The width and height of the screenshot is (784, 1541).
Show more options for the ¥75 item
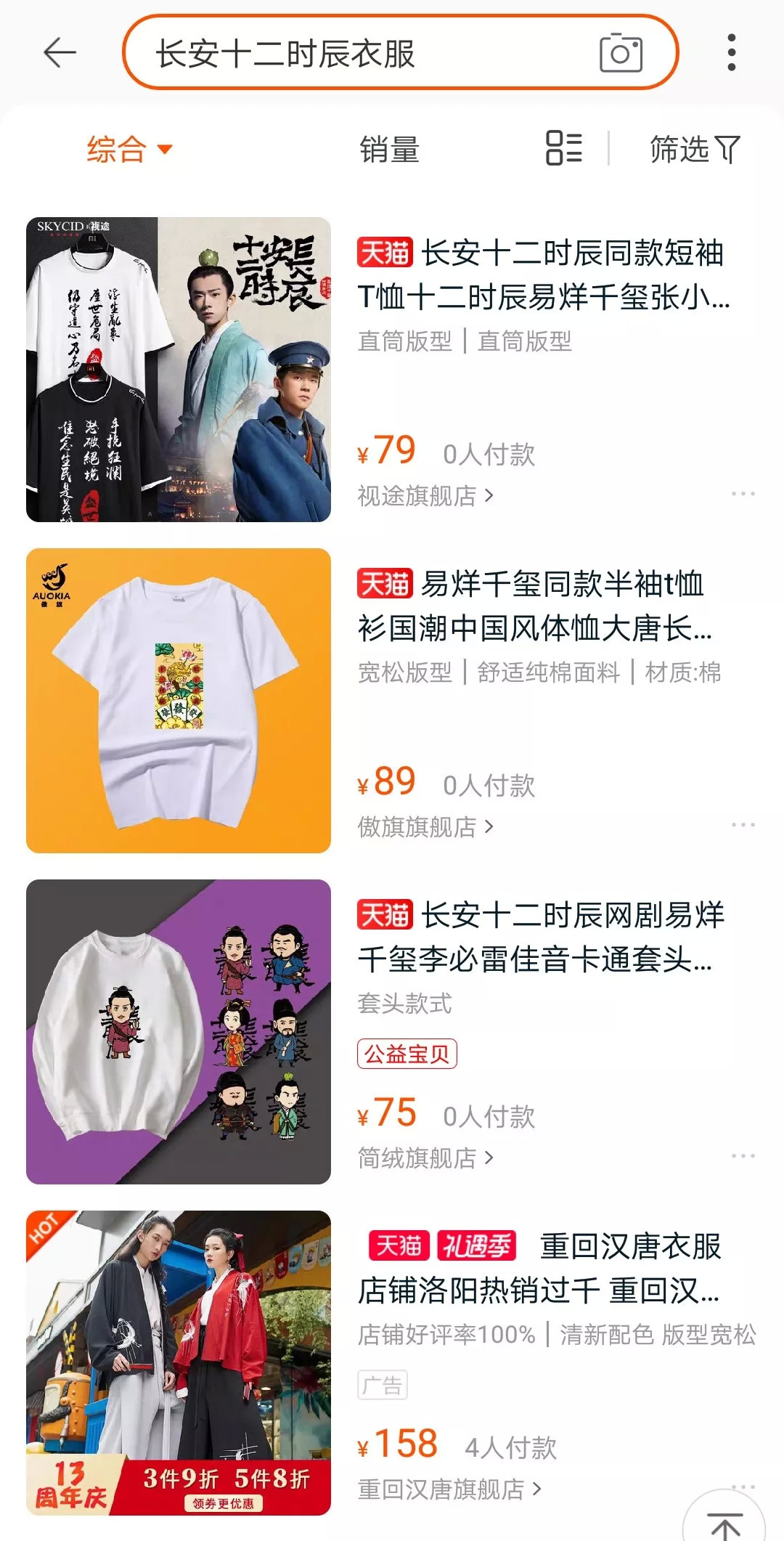(x=743, y=1155)
